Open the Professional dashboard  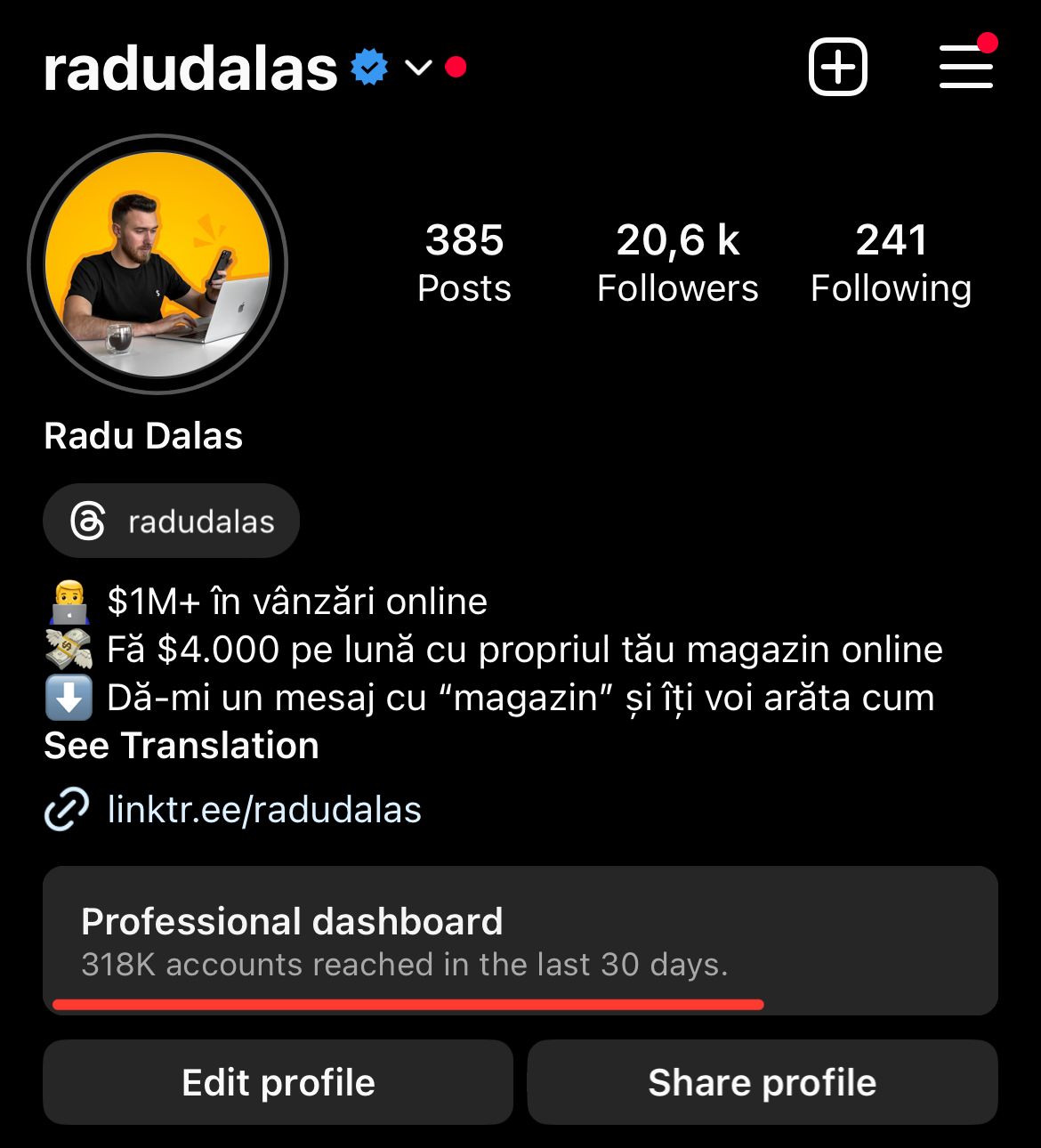tap(520, 941)
